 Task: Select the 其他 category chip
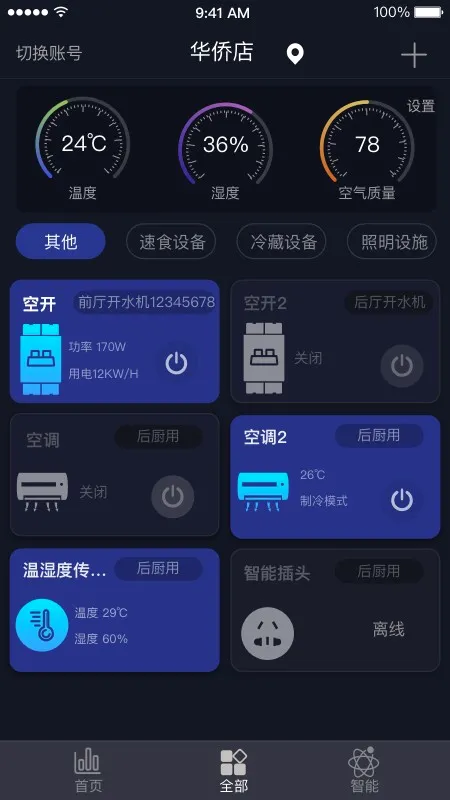point(61,241)
